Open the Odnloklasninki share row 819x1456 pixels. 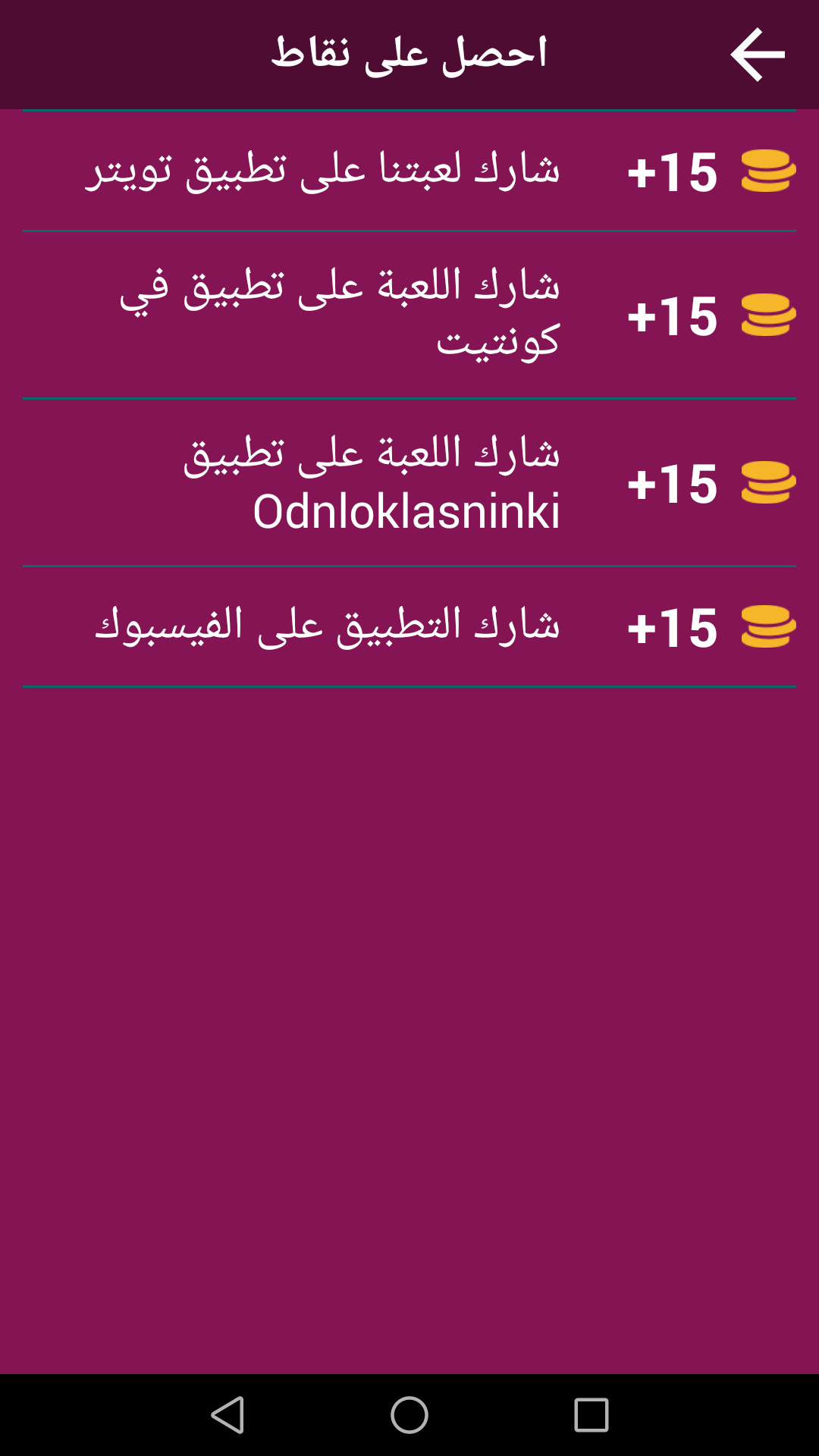[x=409, y=482]
